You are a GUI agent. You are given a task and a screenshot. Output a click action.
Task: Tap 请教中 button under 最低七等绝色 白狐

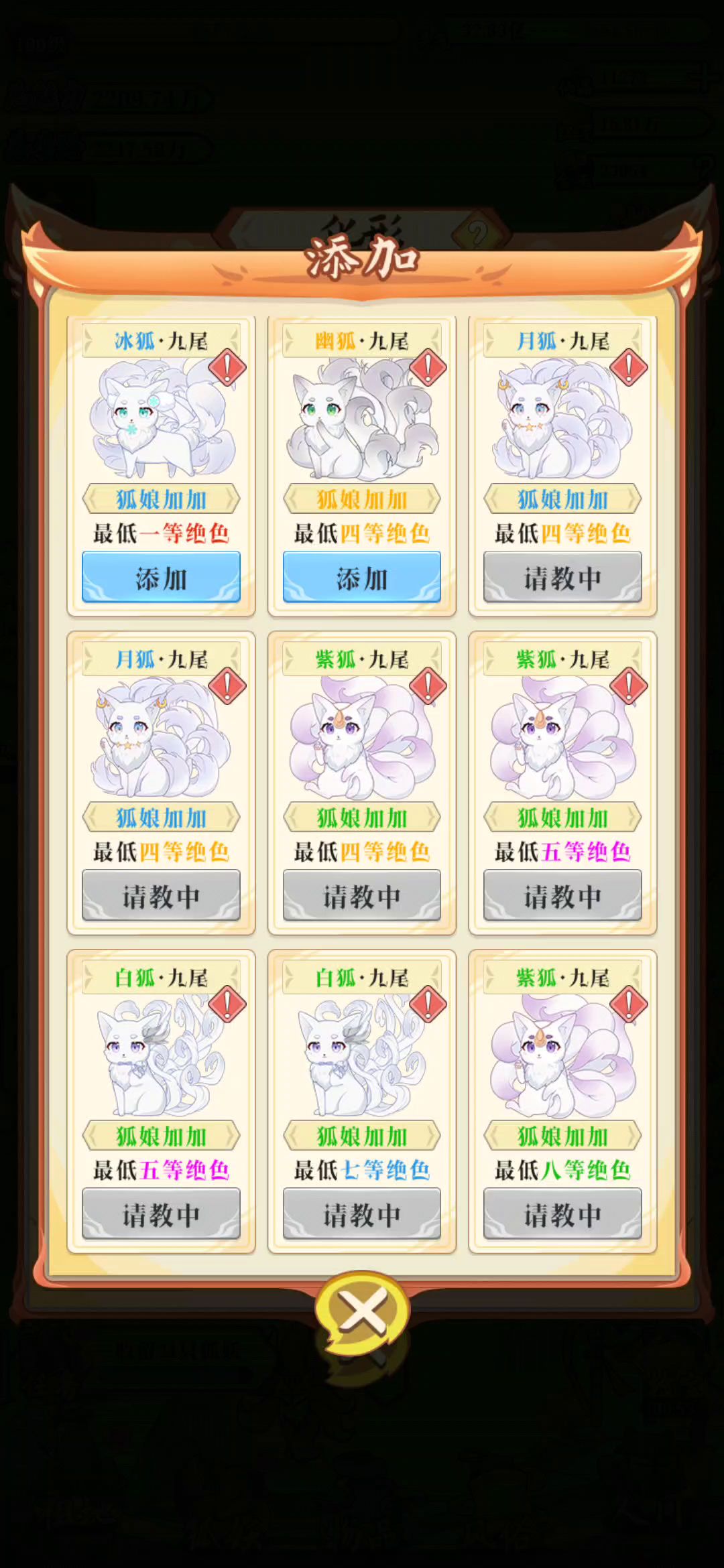pos(361,1214)
